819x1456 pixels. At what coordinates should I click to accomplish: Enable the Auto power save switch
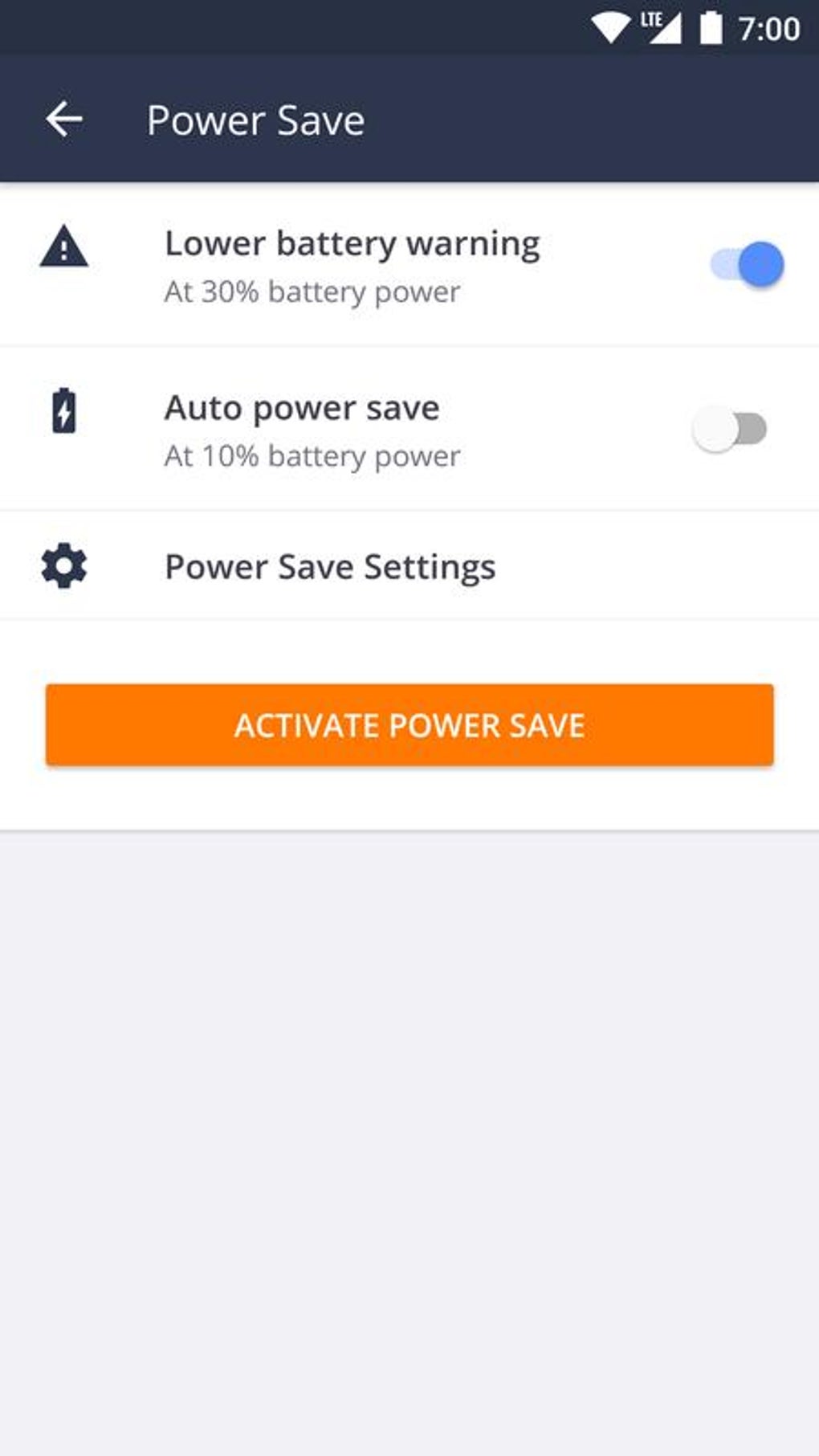pyautogui.click(x=730, y=429)
